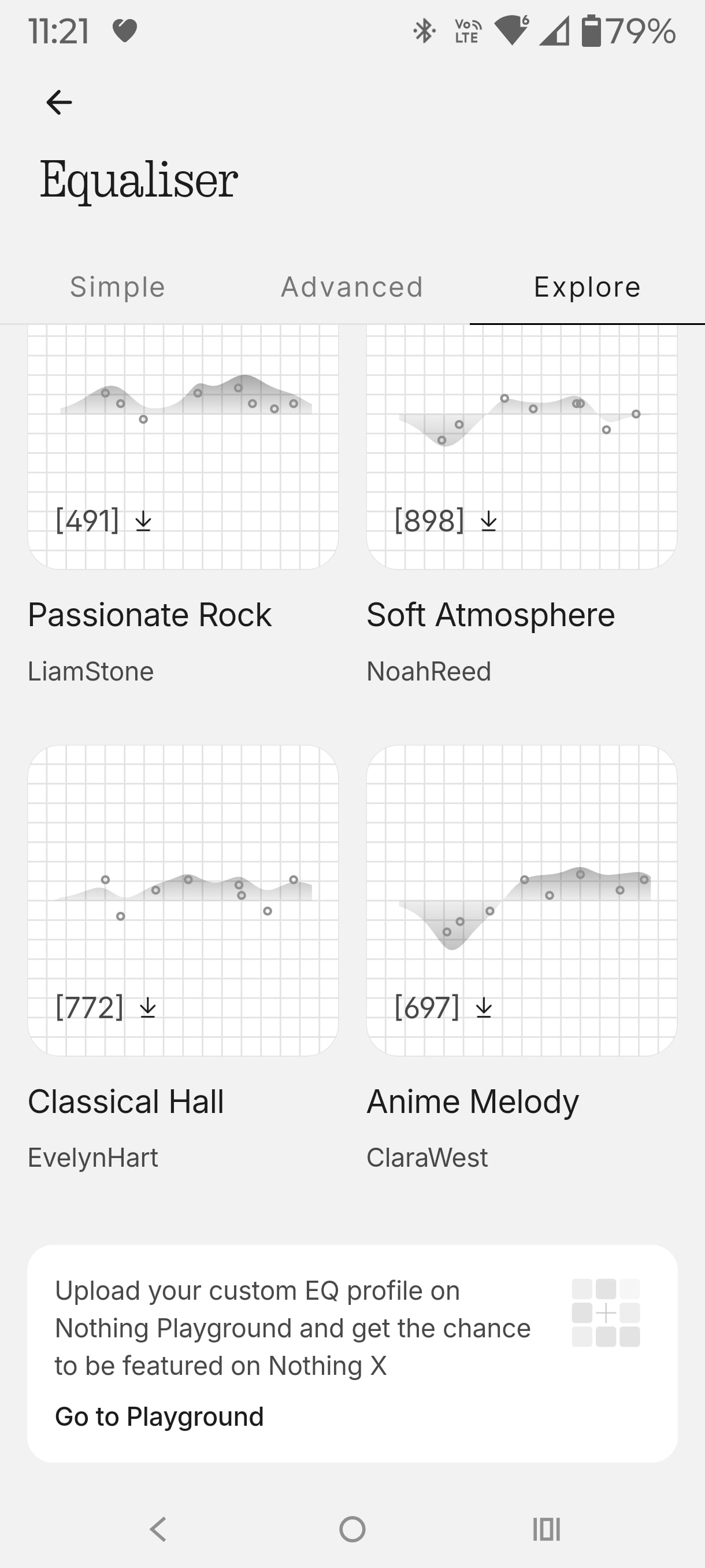
Task: Select the Explore tab
Action: [587, 287]
